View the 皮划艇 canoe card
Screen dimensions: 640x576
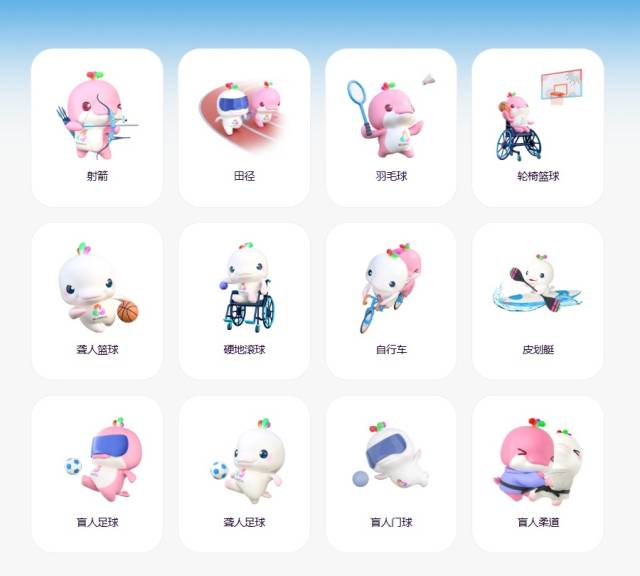tap(538, 301)
